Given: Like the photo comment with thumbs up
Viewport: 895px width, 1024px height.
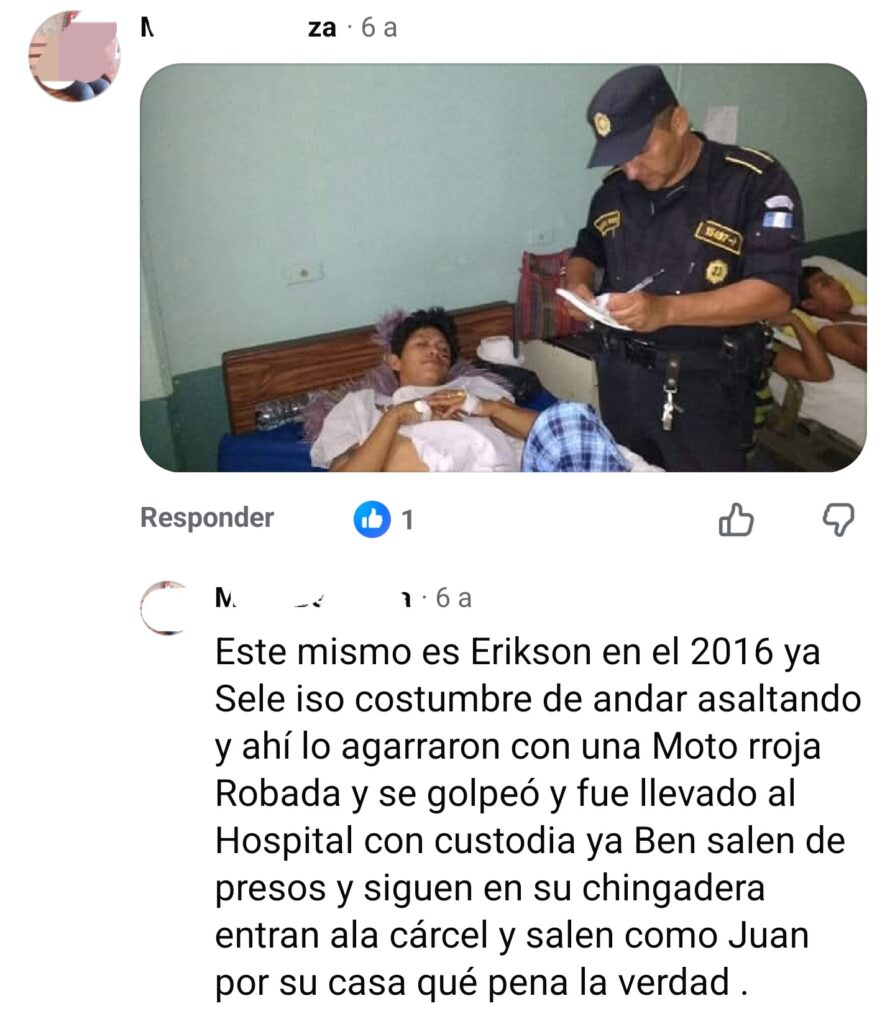Looking at the screenshot, I should 735,518.
